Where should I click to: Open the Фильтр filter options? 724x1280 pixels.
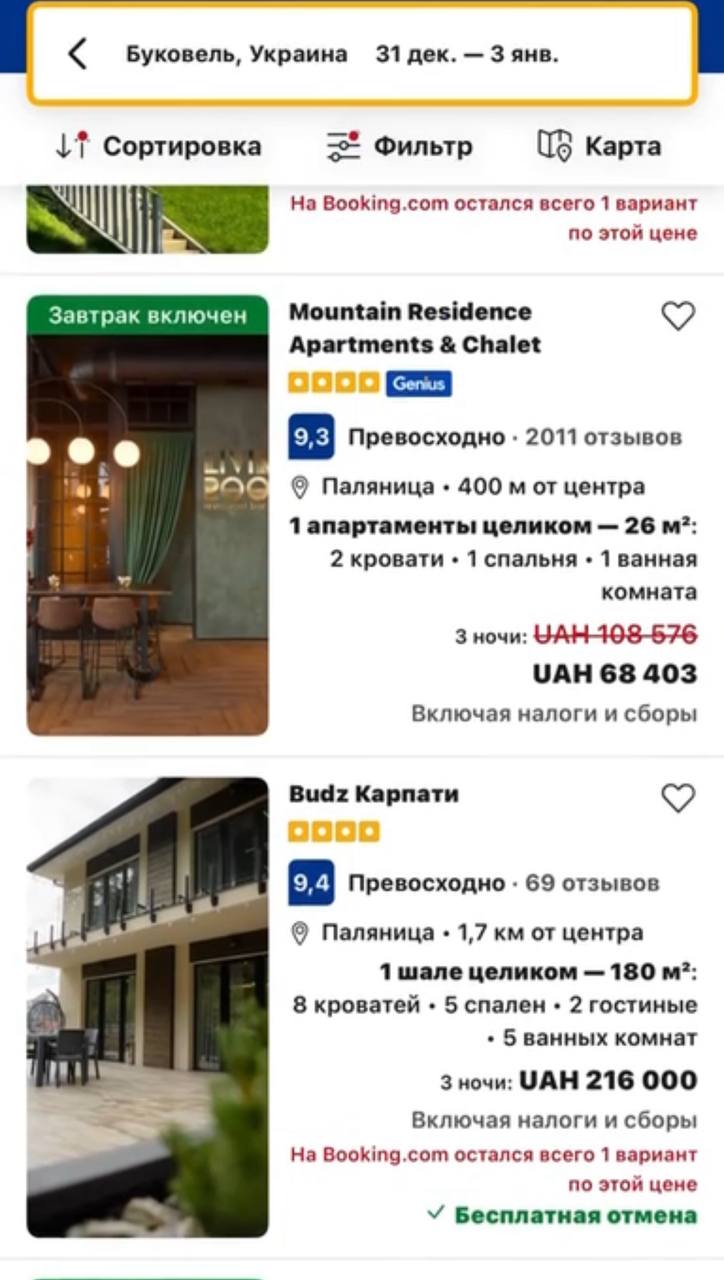[399, 147]
